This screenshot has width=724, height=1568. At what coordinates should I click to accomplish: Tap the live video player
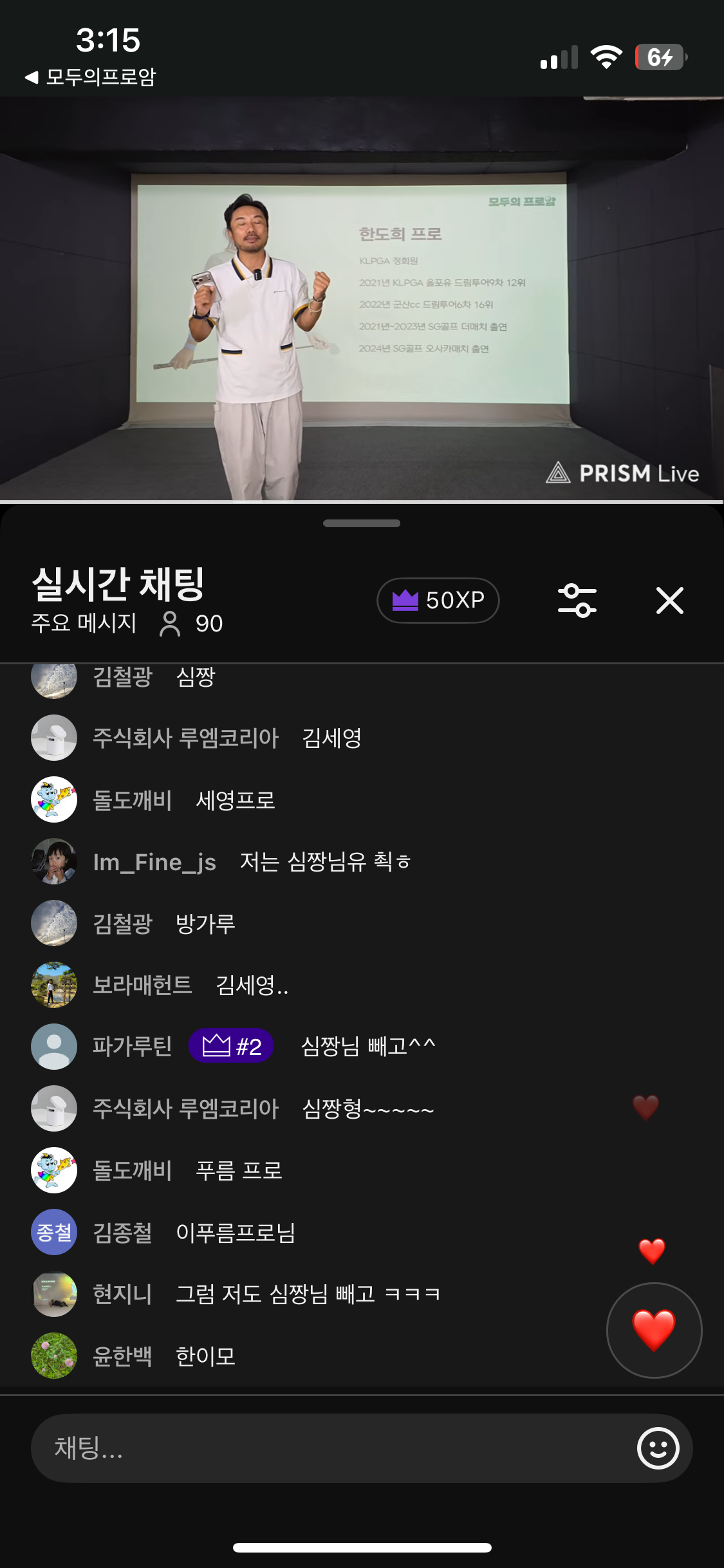pos(362,298)
